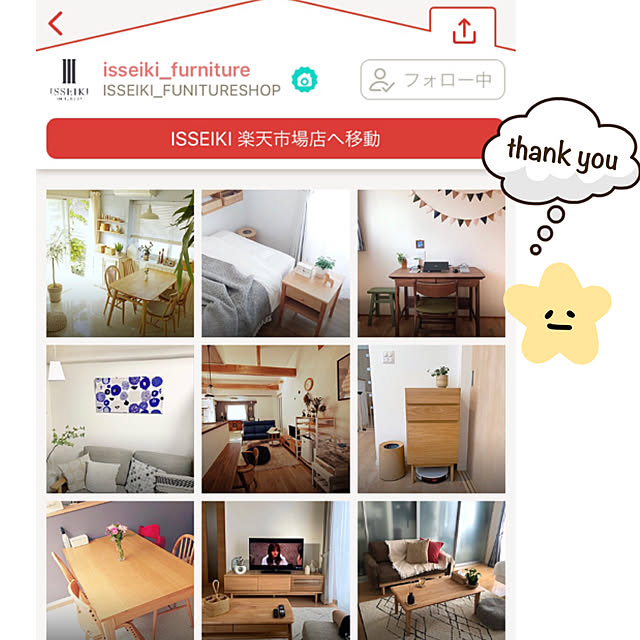This screenshot has width=640, height=640.
Task: Open the green camera badge icon
Action: click(x=304, y=80)
